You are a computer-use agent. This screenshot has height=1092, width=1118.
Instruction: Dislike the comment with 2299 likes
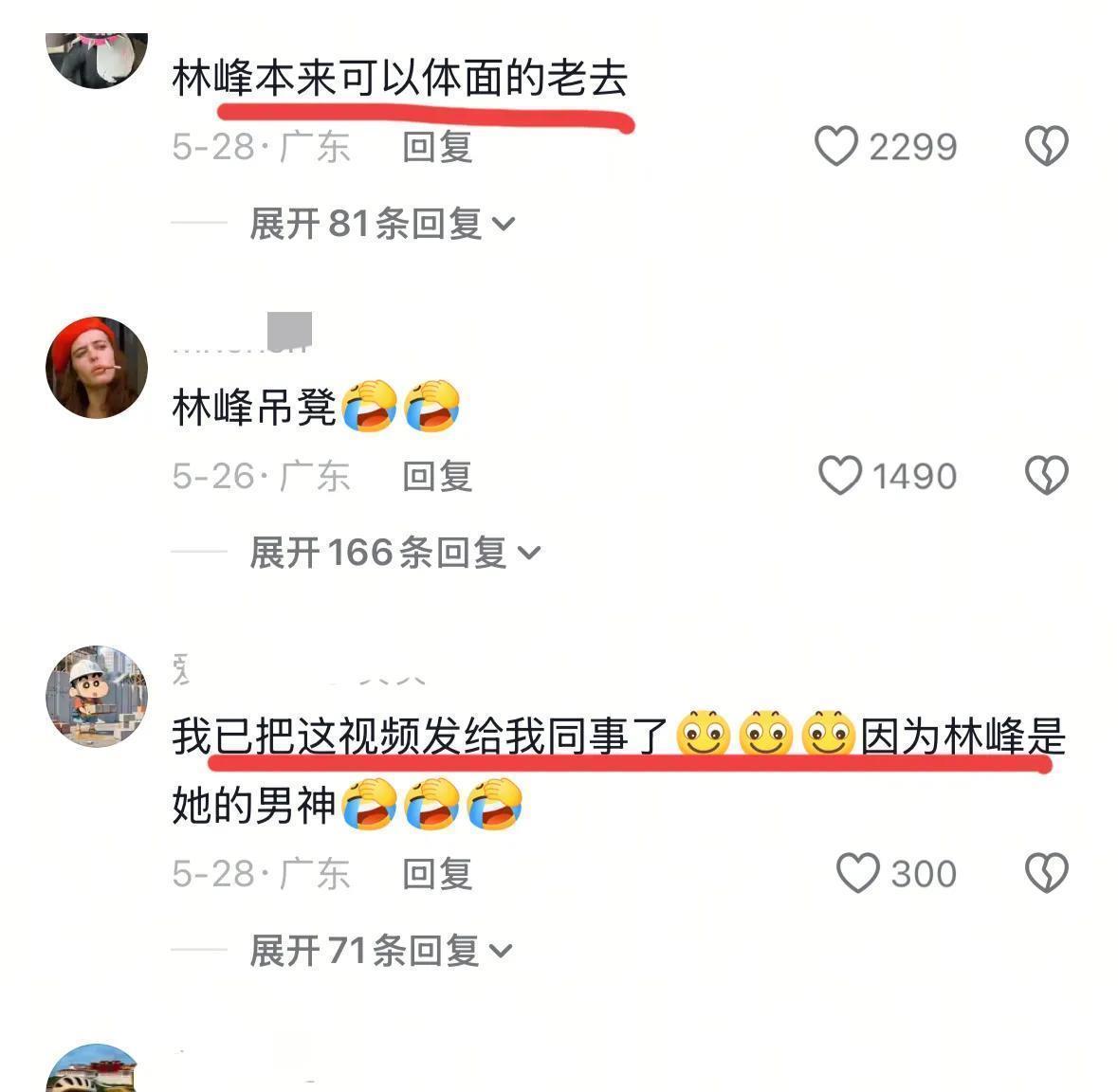pos(1046,146)
